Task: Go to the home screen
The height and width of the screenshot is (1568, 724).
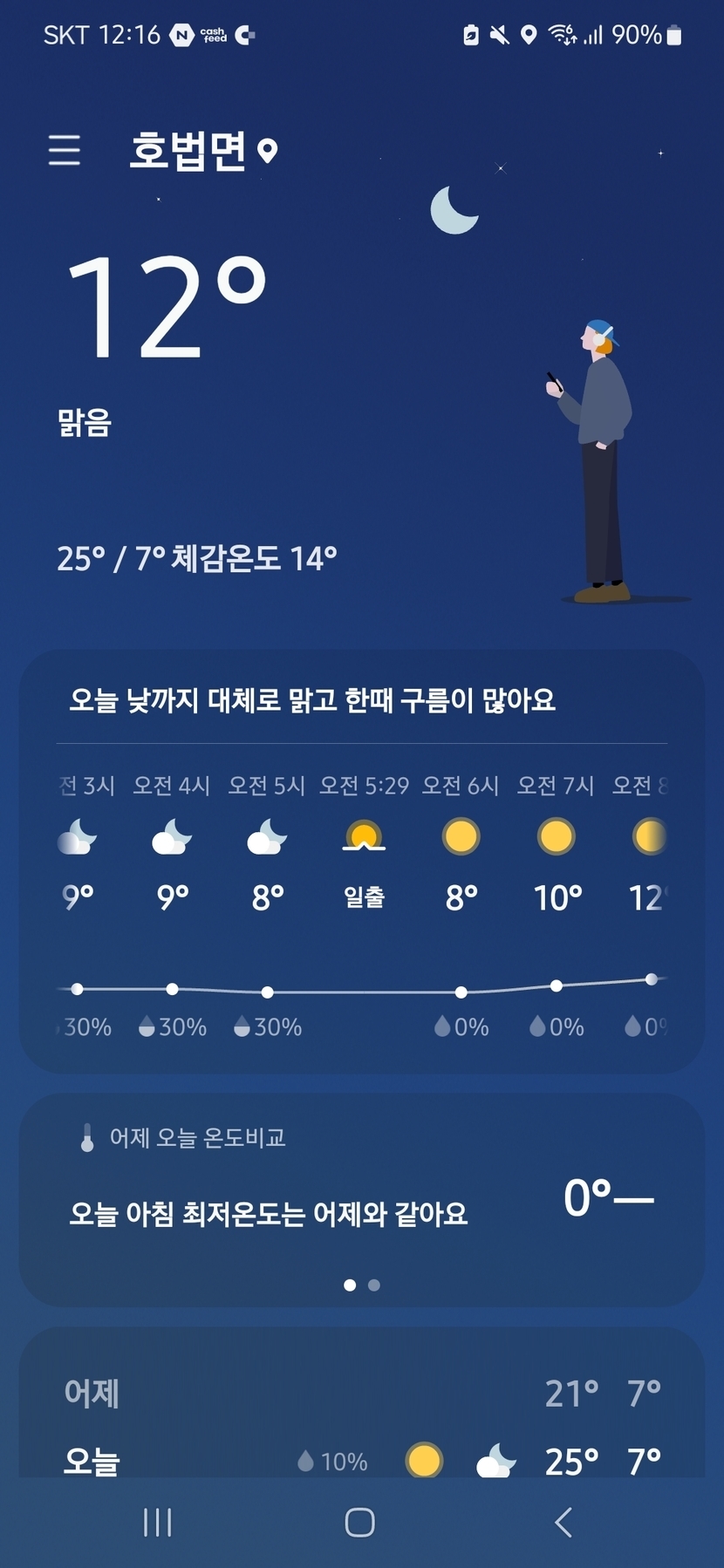Action: click(360, 1523)
